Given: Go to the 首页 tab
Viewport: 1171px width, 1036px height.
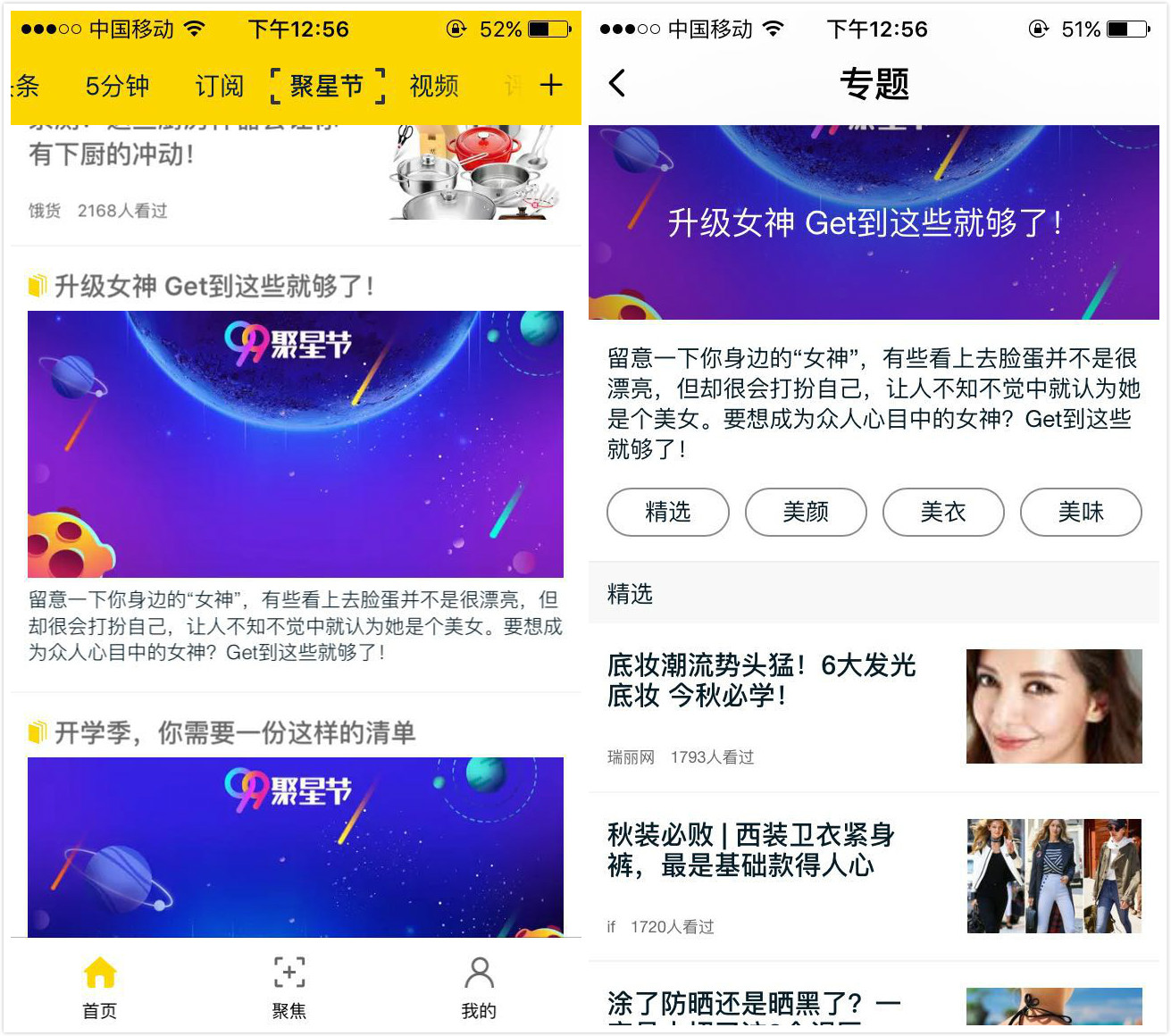Looking at the screenshot, I should point(100,988).
